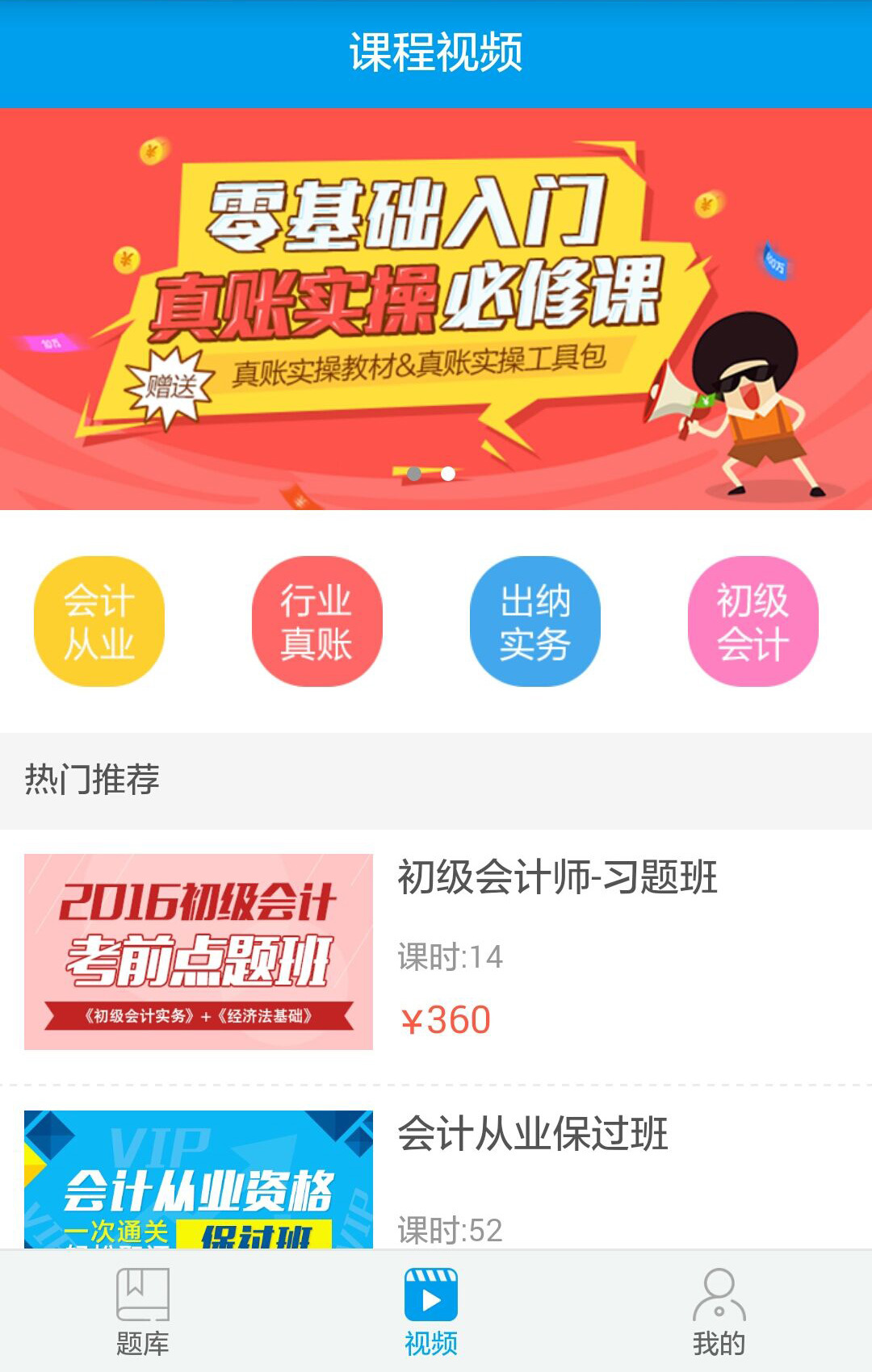Open the 零基础入门 promotional banner
Viewport: 872px width, 1372px height.
(436, 308)
